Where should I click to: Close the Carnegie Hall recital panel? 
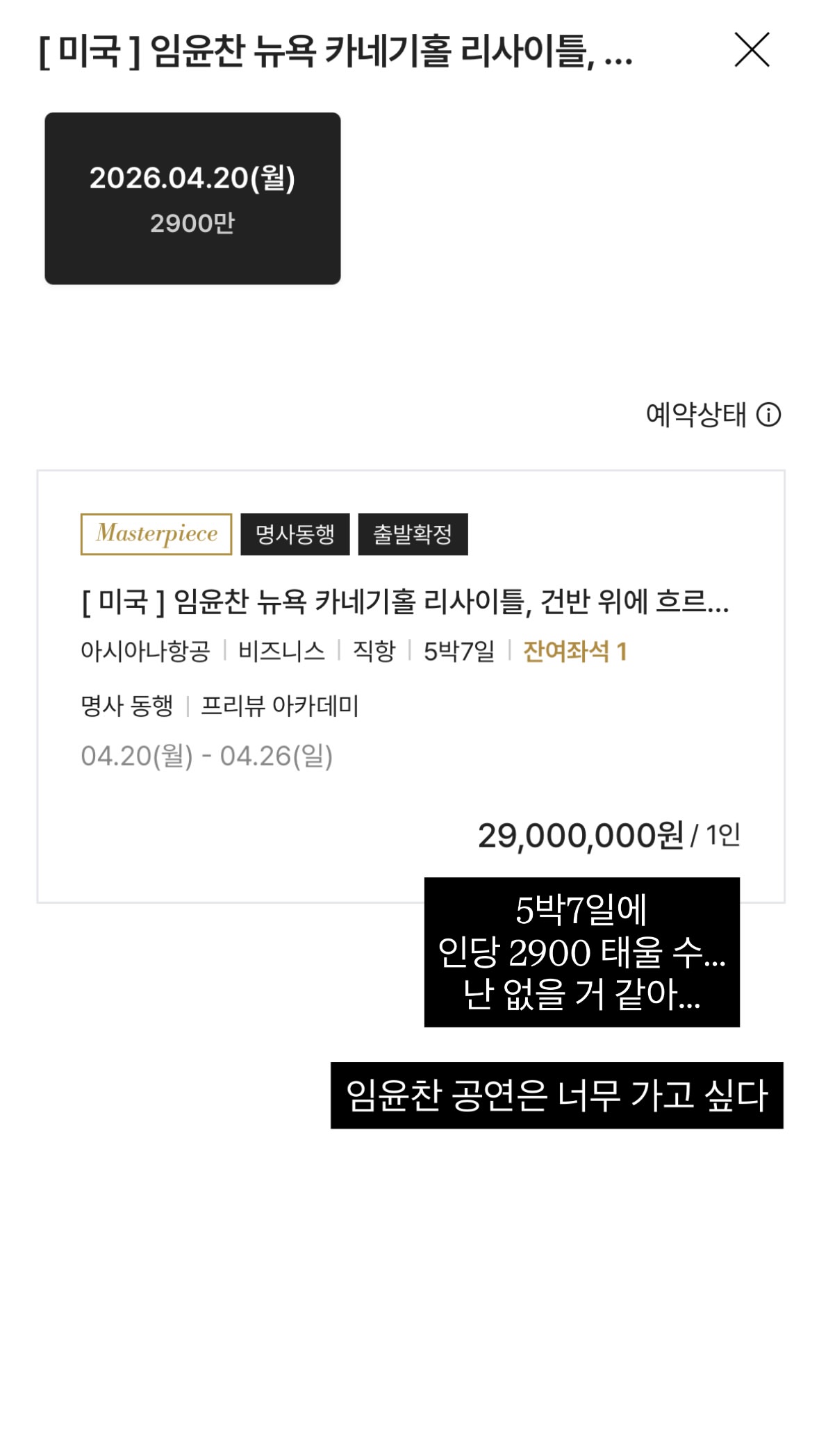[752, 50]
